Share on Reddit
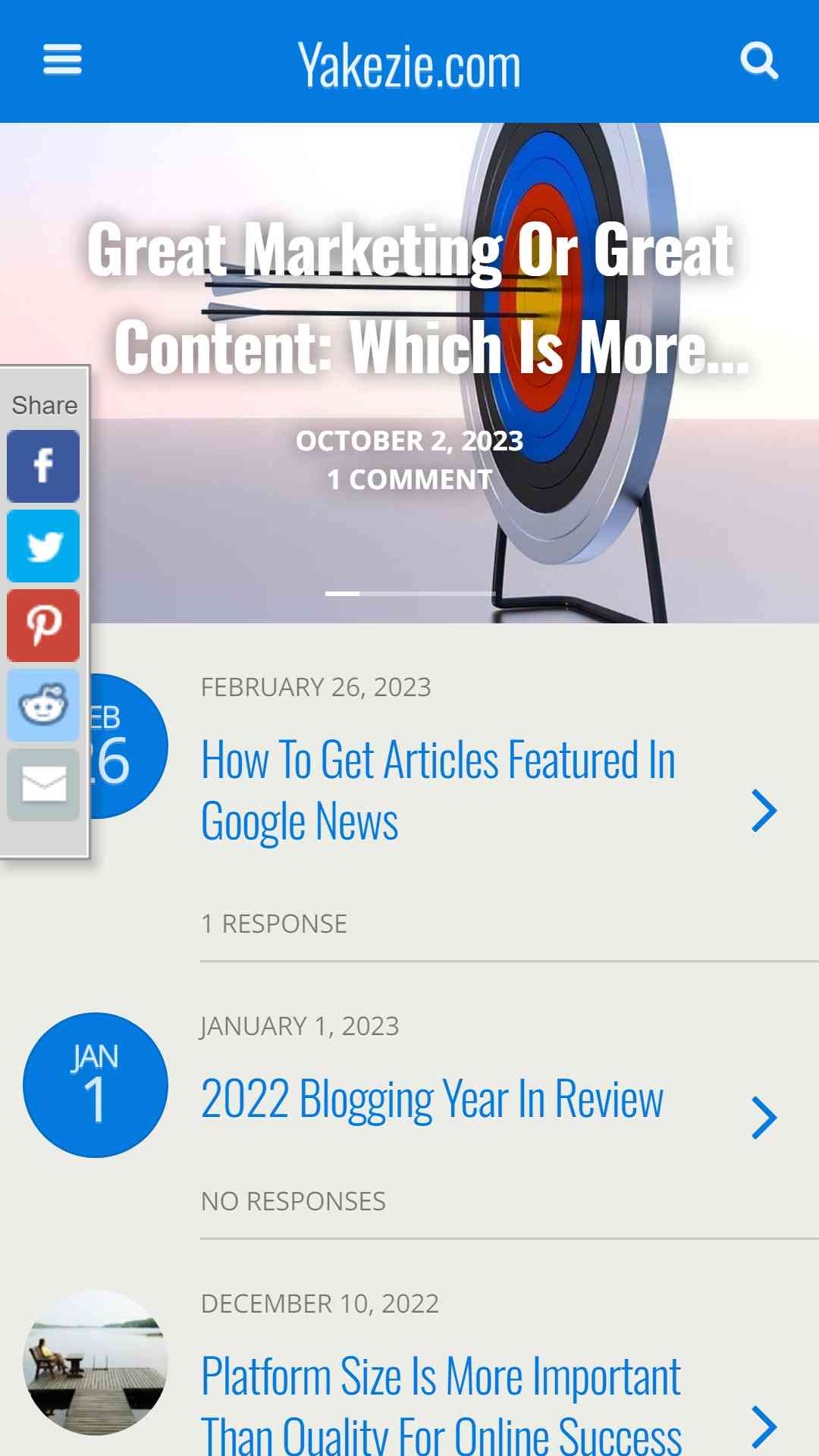819x1456 pixels. [x=43, y=705]
